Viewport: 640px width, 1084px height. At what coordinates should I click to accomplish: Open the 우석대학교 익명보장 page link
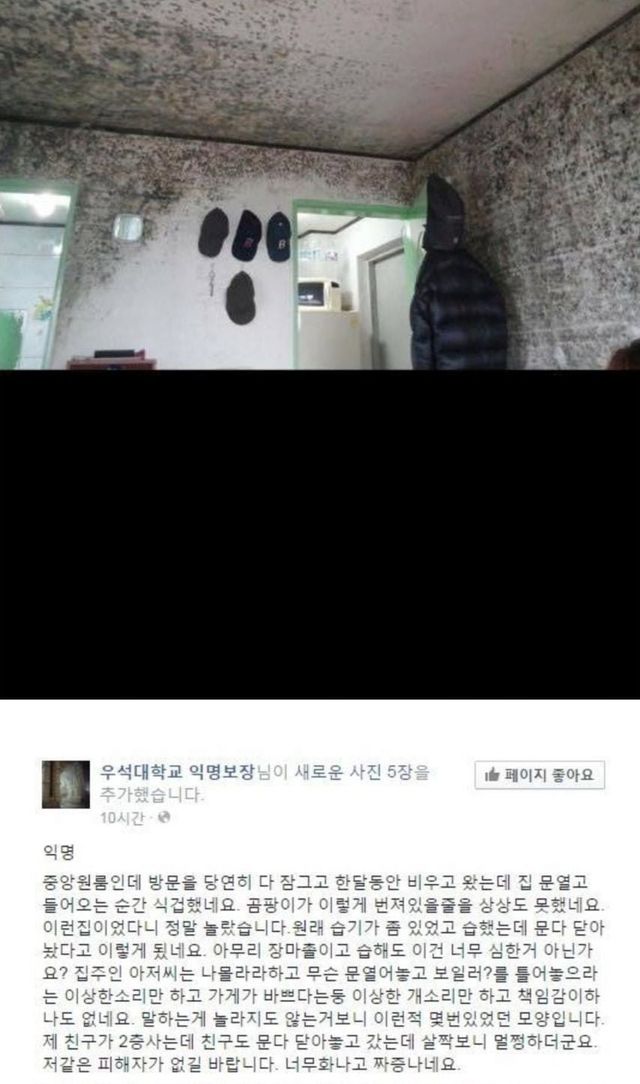[x=177, y=772]
